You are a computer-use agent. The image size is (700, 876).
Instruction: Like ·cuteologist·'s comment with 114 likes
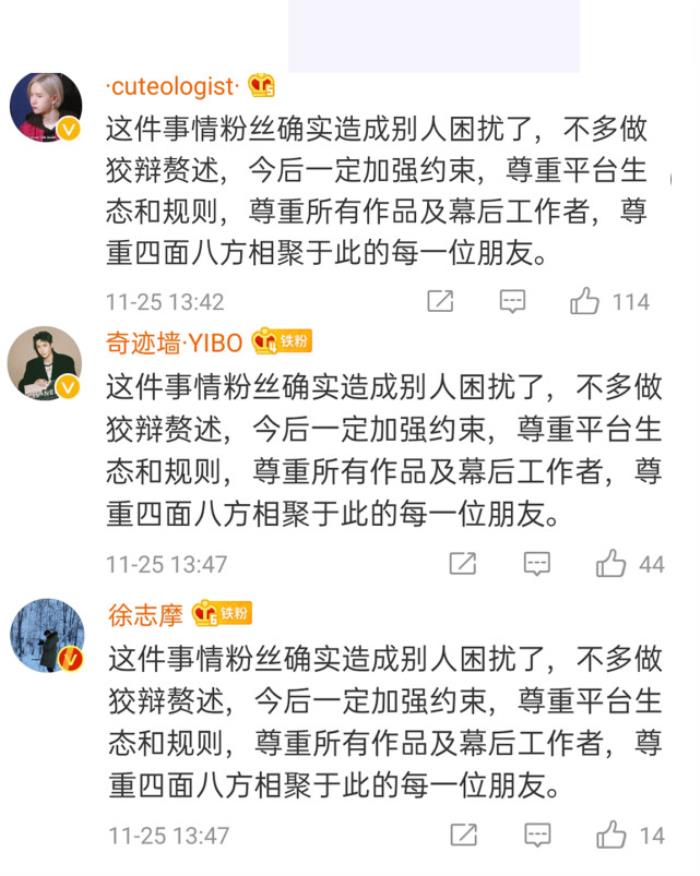[585, 301]
